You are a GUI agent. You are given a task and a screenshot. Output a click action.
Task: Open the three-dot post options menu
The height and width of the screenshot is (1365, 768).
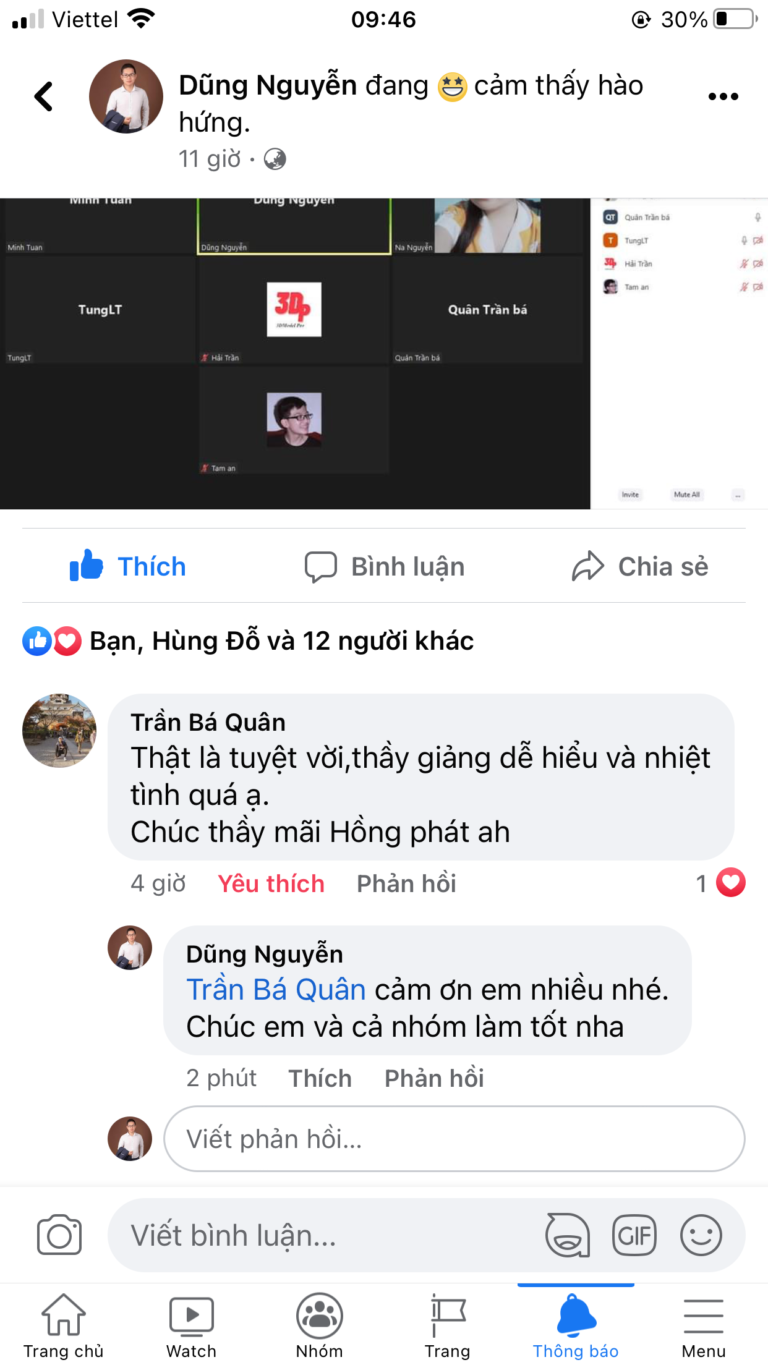[x=723, y=97]
